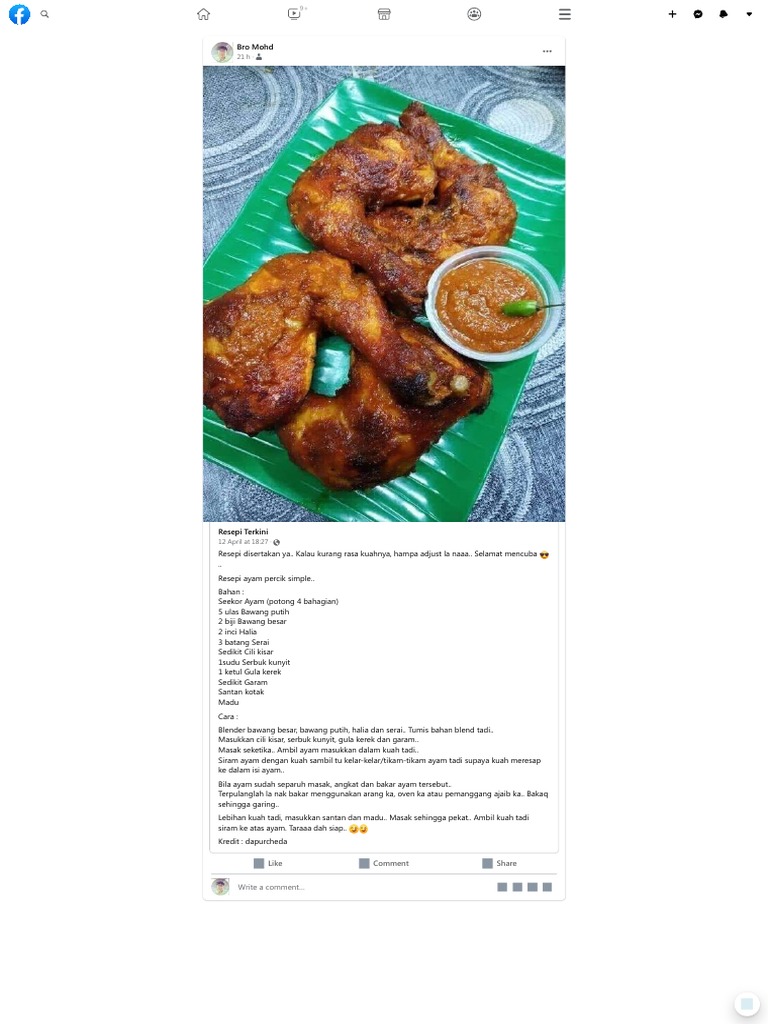Image resolution: width=768 pixels, height=1024 pixels.
Task: Switch to the Watch videos tab
Action: click(x=295, y=14)
